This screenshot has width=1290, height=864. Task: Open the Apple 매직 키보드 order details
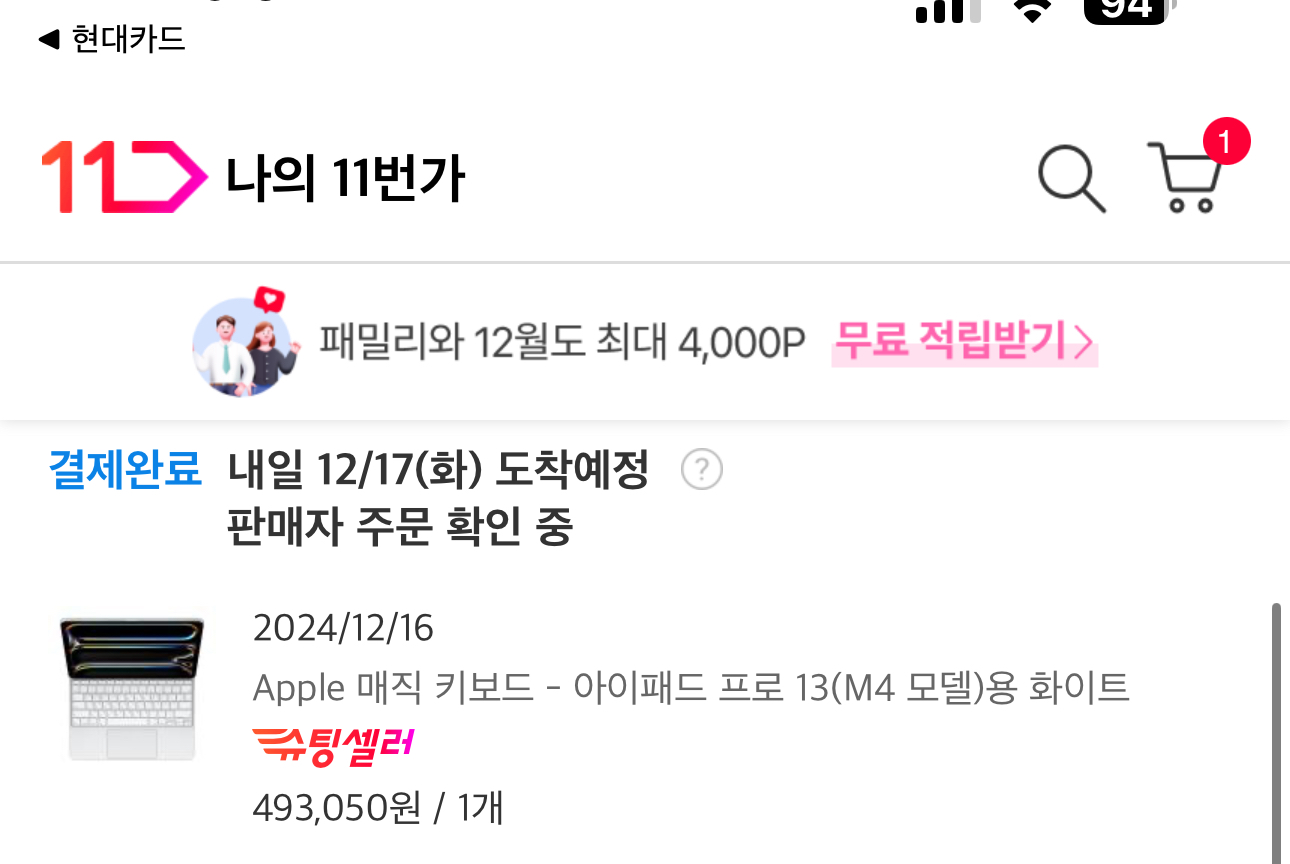690,688
